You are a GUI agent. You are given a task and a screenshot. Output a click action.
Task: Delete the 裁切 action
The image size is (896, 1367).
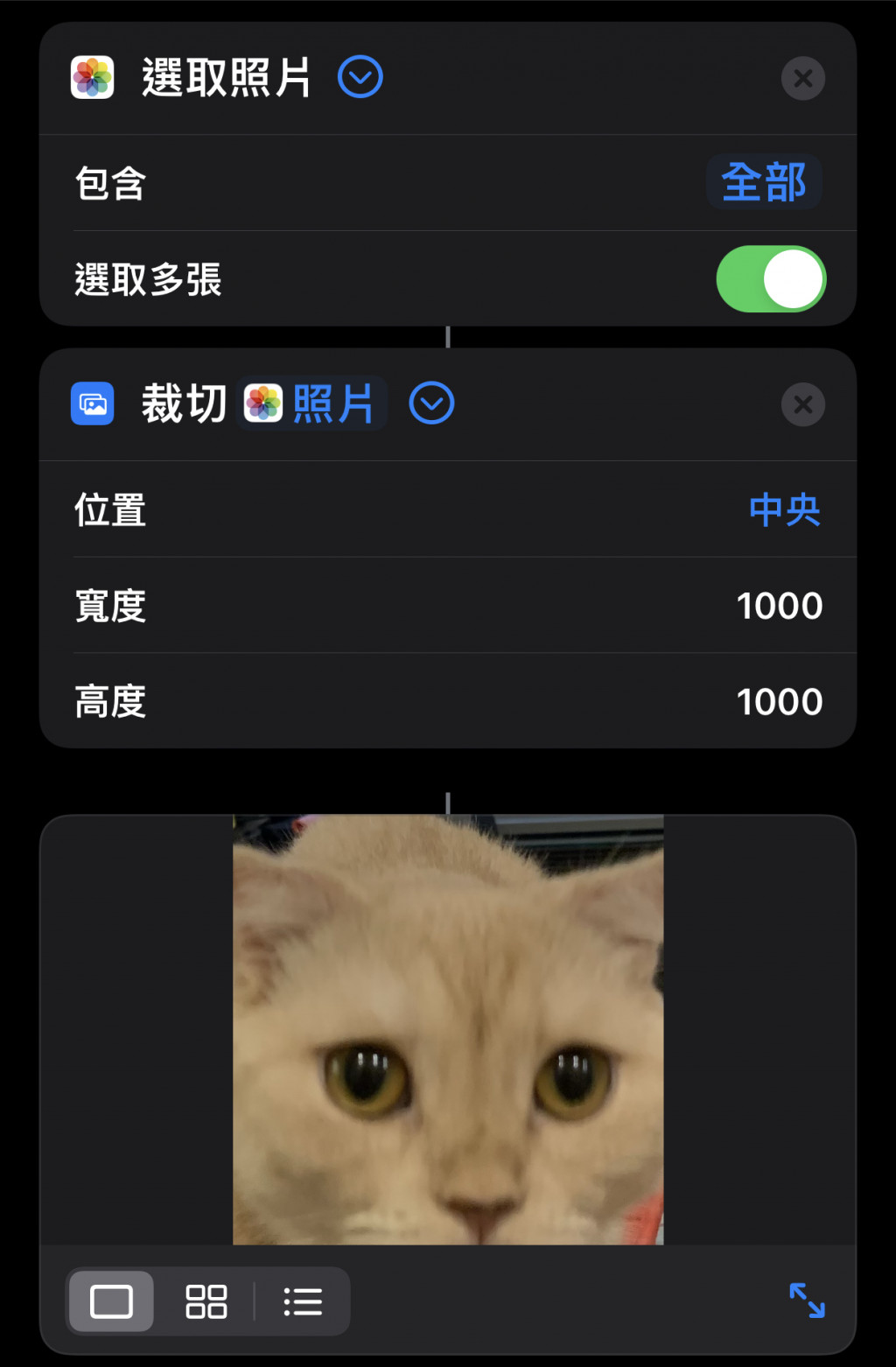point(802,404)
